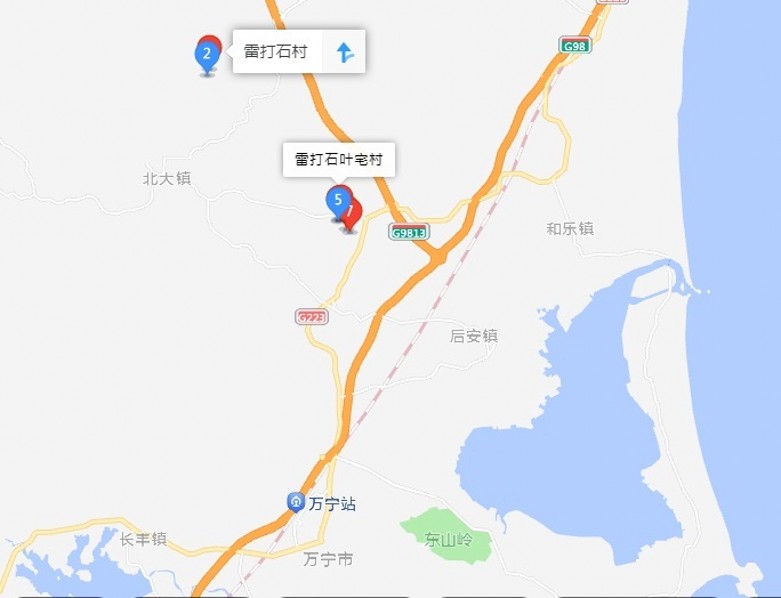
Task: Tap the blue map marker numbered 2
Action: point(206,54)
